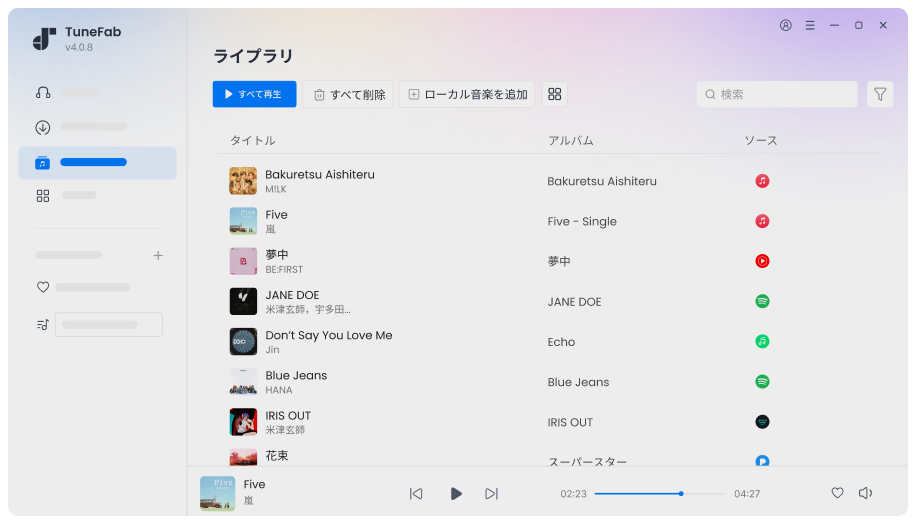
Task: Open the headphones tab in sidebar
Action: tap(43, 92)
